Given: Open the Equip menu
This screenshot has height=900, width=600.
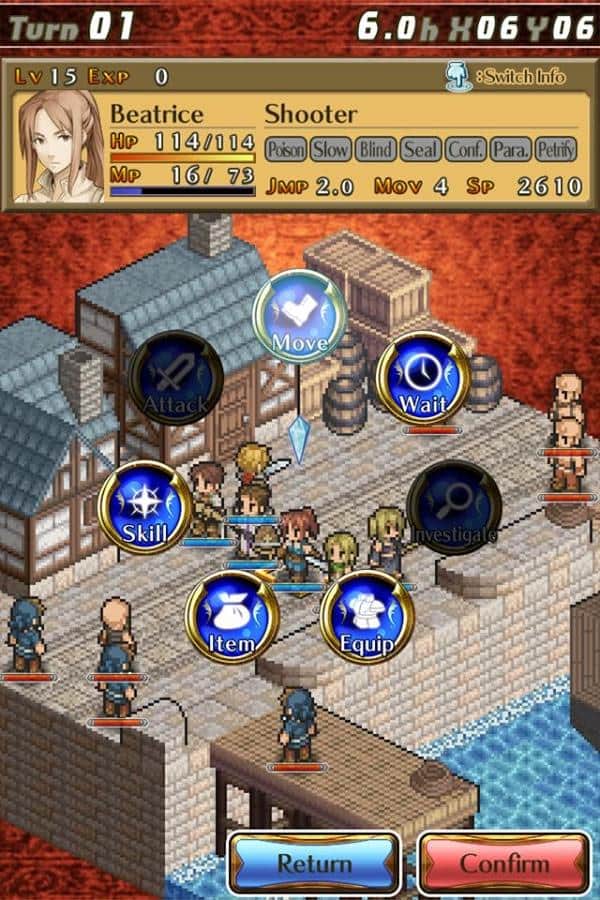Looking at the screenshot, I should [367, 617].
